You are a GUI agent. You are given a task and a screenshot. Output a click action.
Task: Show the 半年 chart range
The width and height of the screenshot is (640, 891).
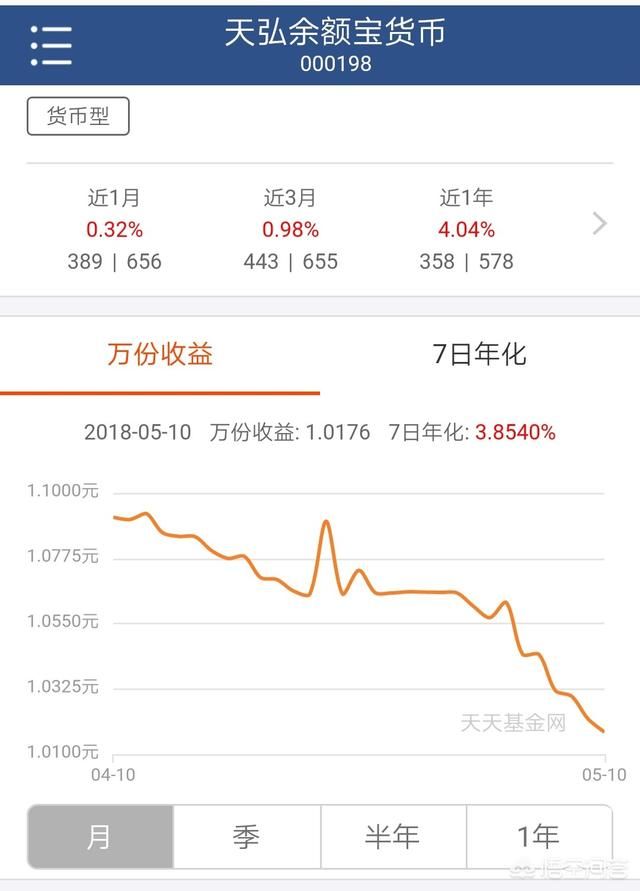(x=393, y=836)
